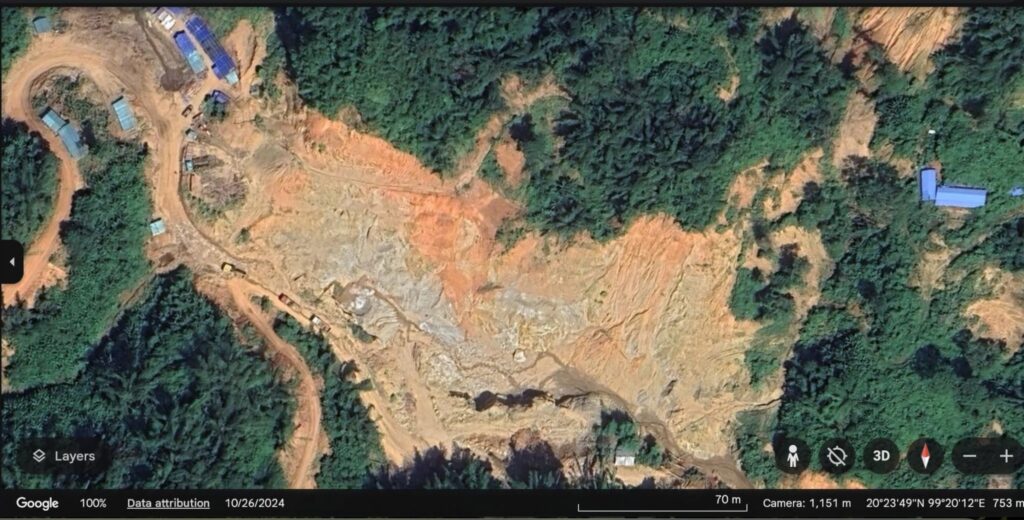
Task: Expand the collapsed side panel arrow
Action: 12,262
